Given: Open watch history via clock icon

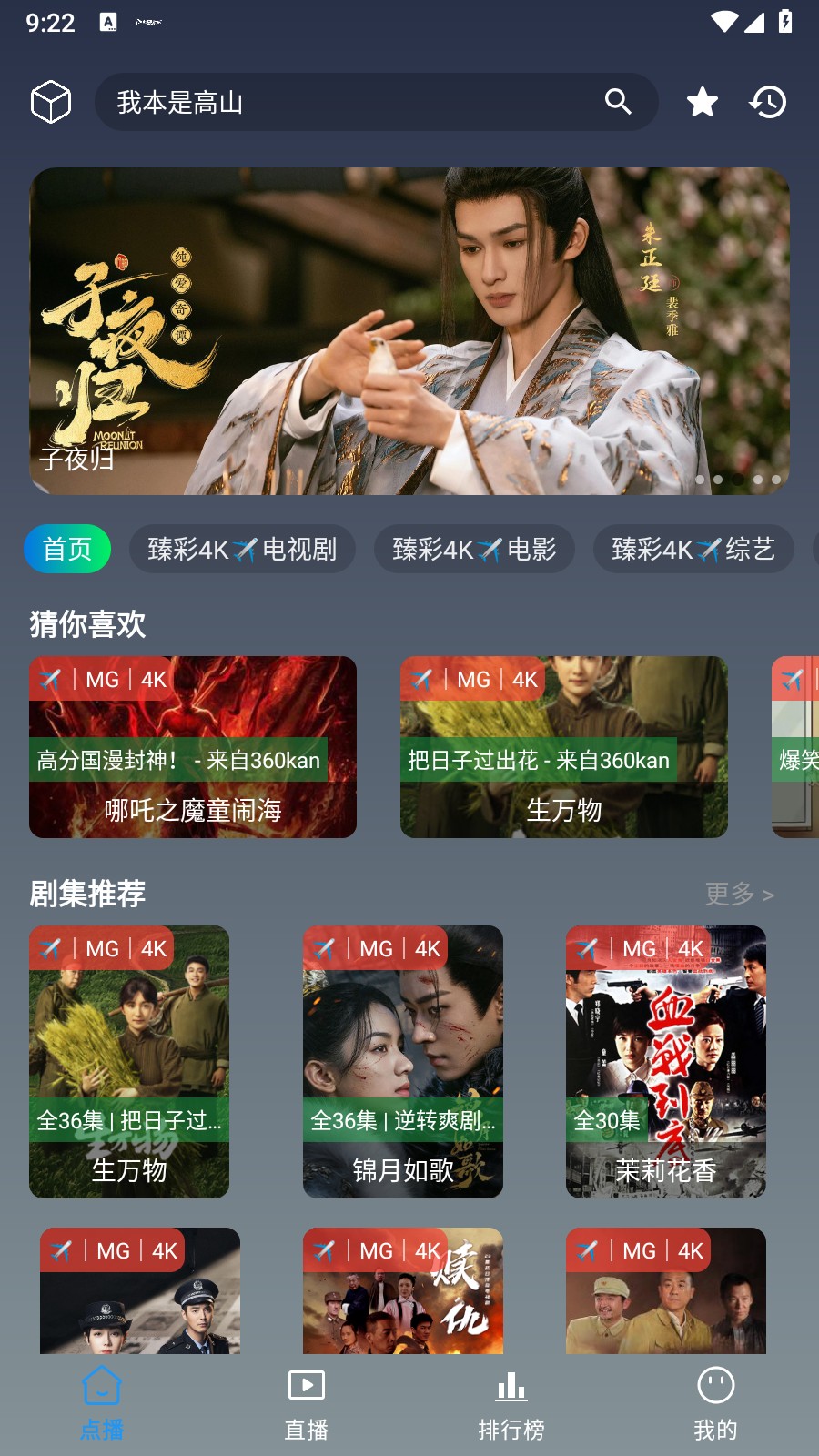Looking at the screenshot, I should coord(769,102).
